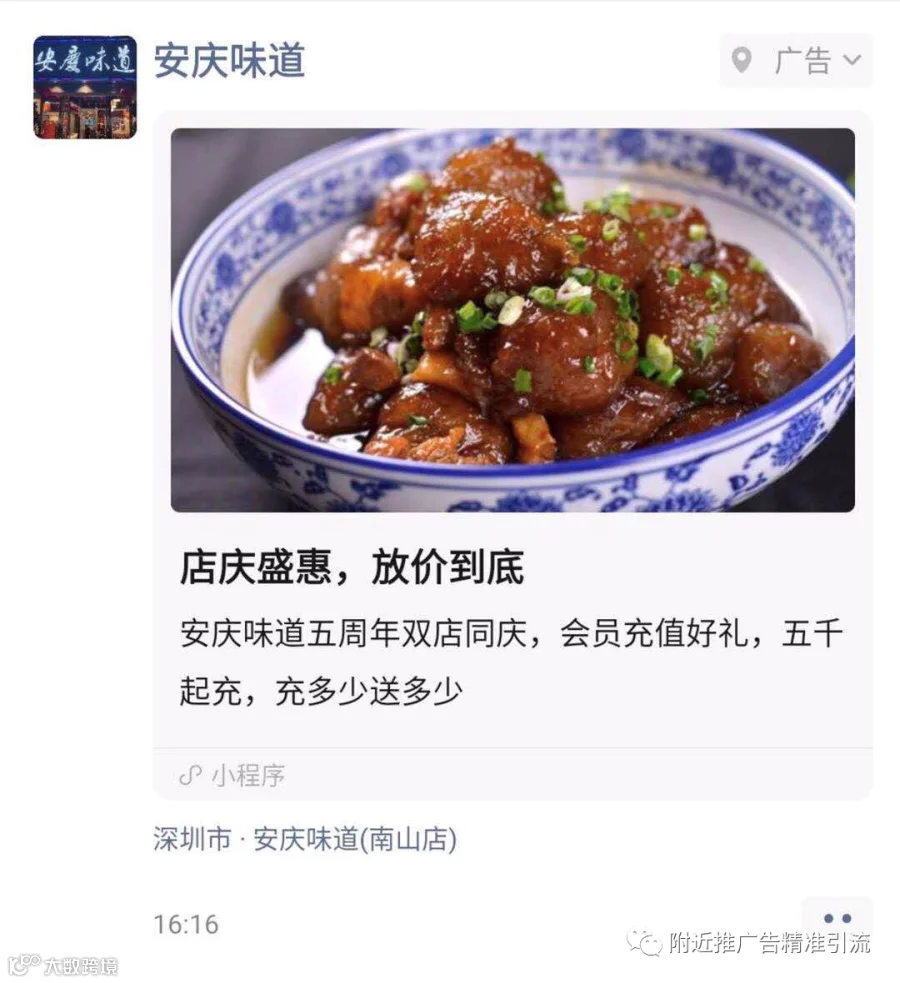This screenshot has width=900, height=983.
Task: Open the two-dot like and comment menu
Action: [x=837, y=918]
